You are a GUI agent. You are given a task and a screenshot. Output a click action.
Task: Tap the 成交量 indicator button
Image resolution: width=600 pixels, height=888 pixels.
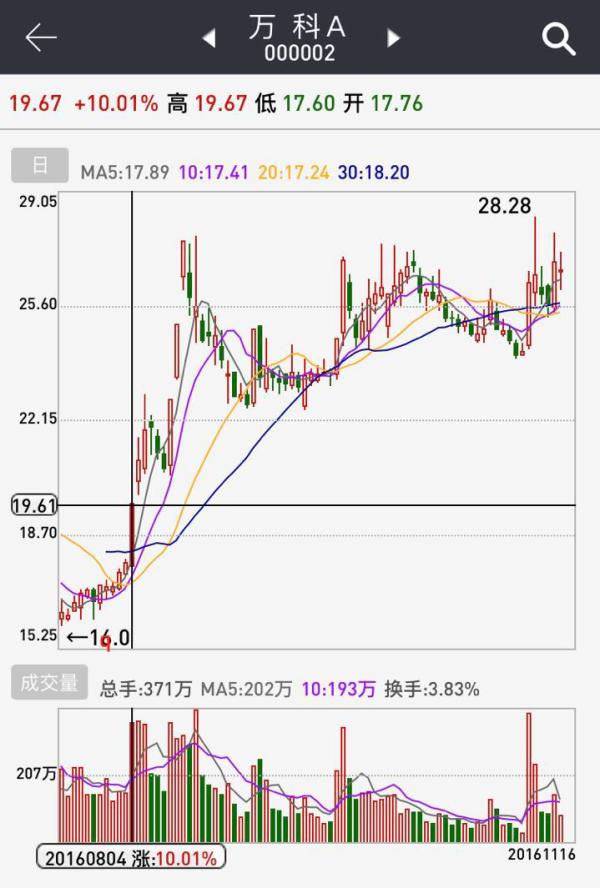coord(49,683)
